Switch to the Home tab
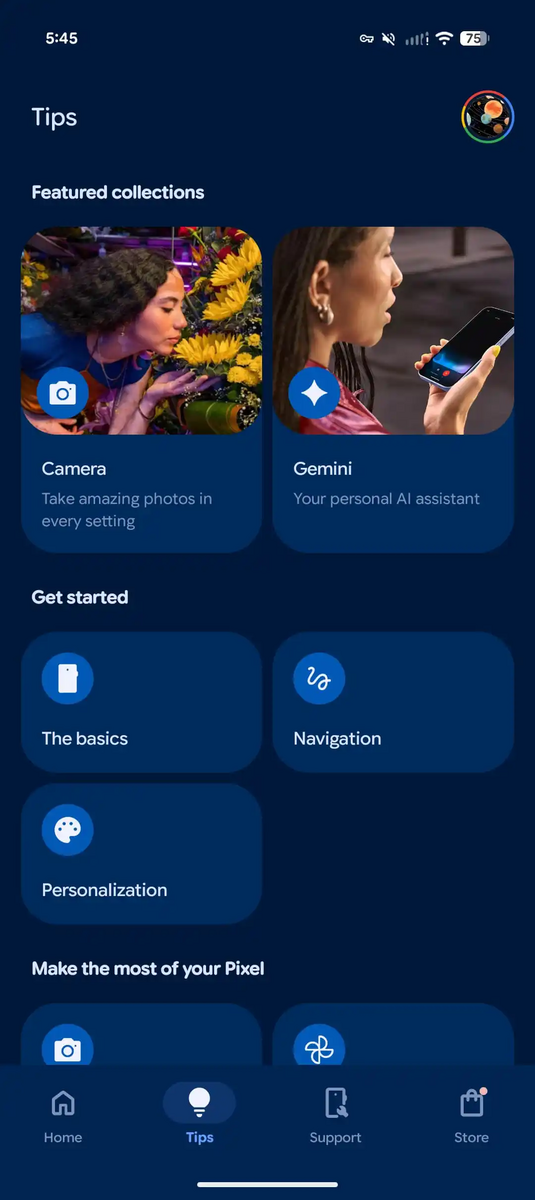535x1200 pixels. (63, 1115)
